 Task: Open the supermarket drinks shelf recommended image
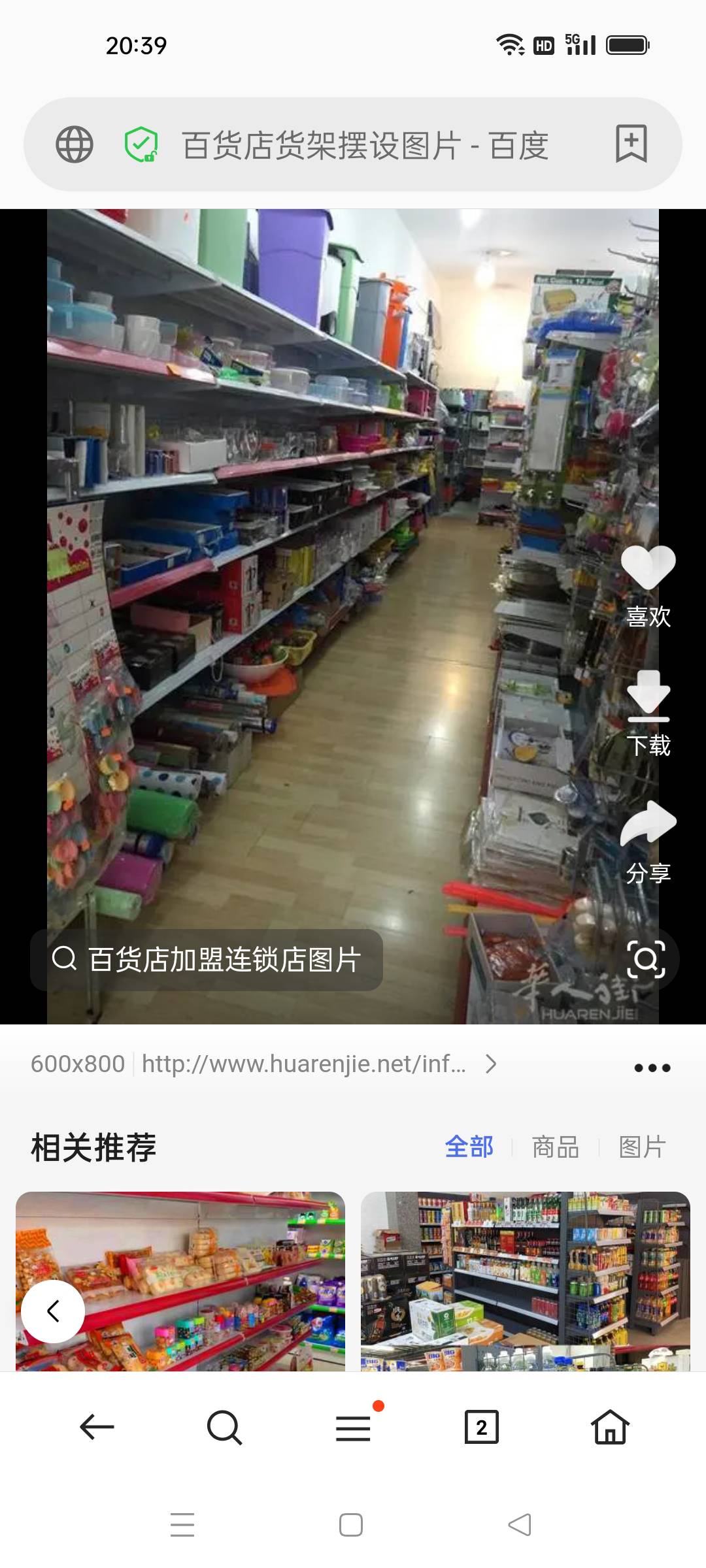pos(525,1281)
